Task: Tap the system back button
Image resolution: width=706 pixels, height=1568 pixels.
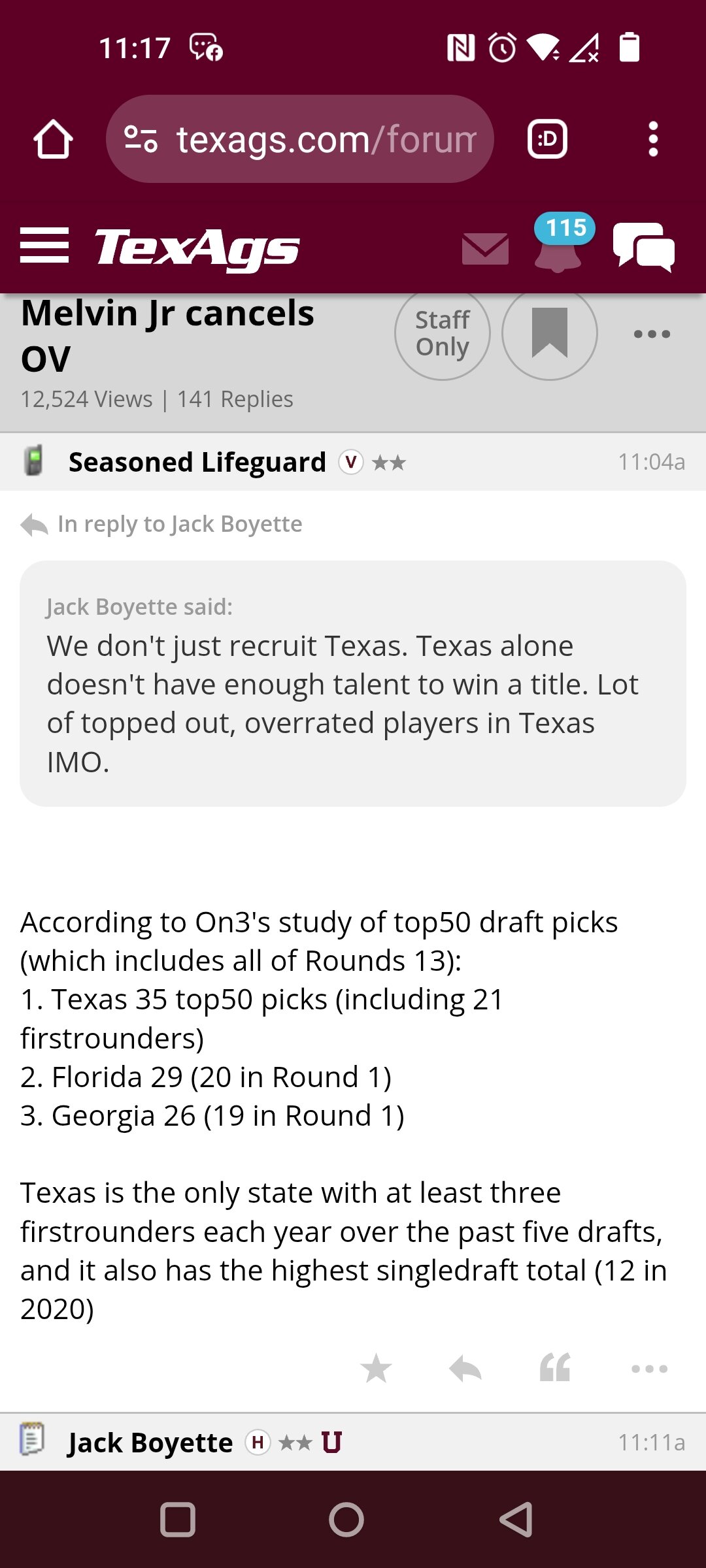Action: click(516, 1520)
